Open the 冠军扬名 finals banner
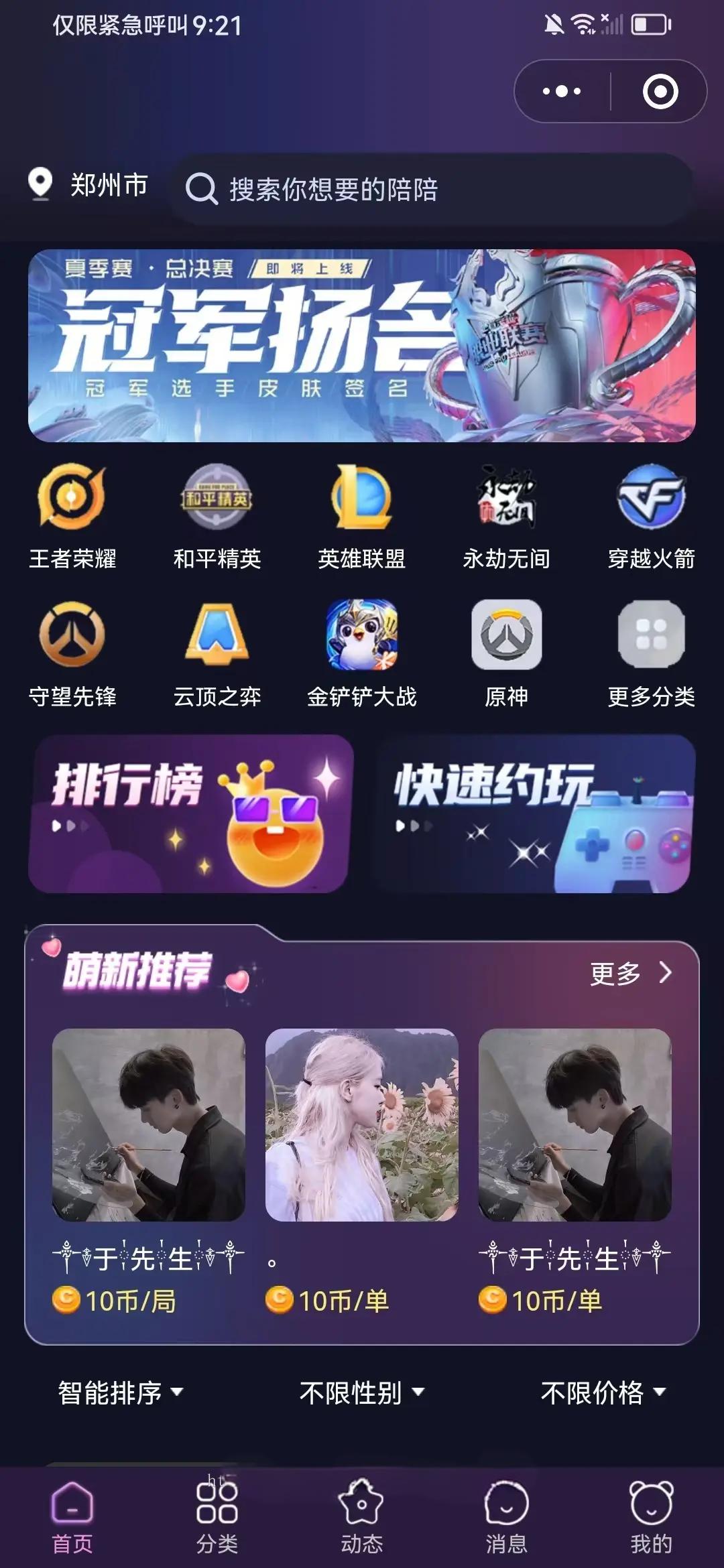The width and height of the screenshot is (724, 1568). point(362,346)
